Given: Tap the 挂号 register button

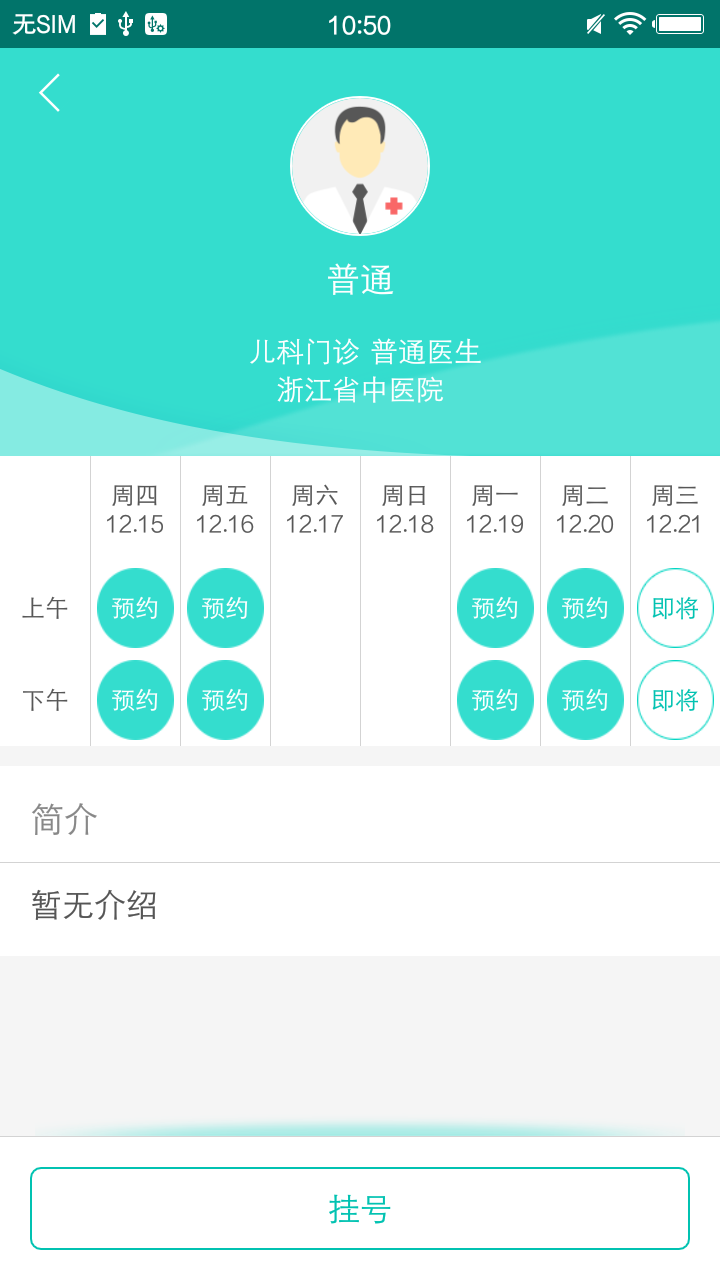Looking at the screenshot, I should (360, 1208).
